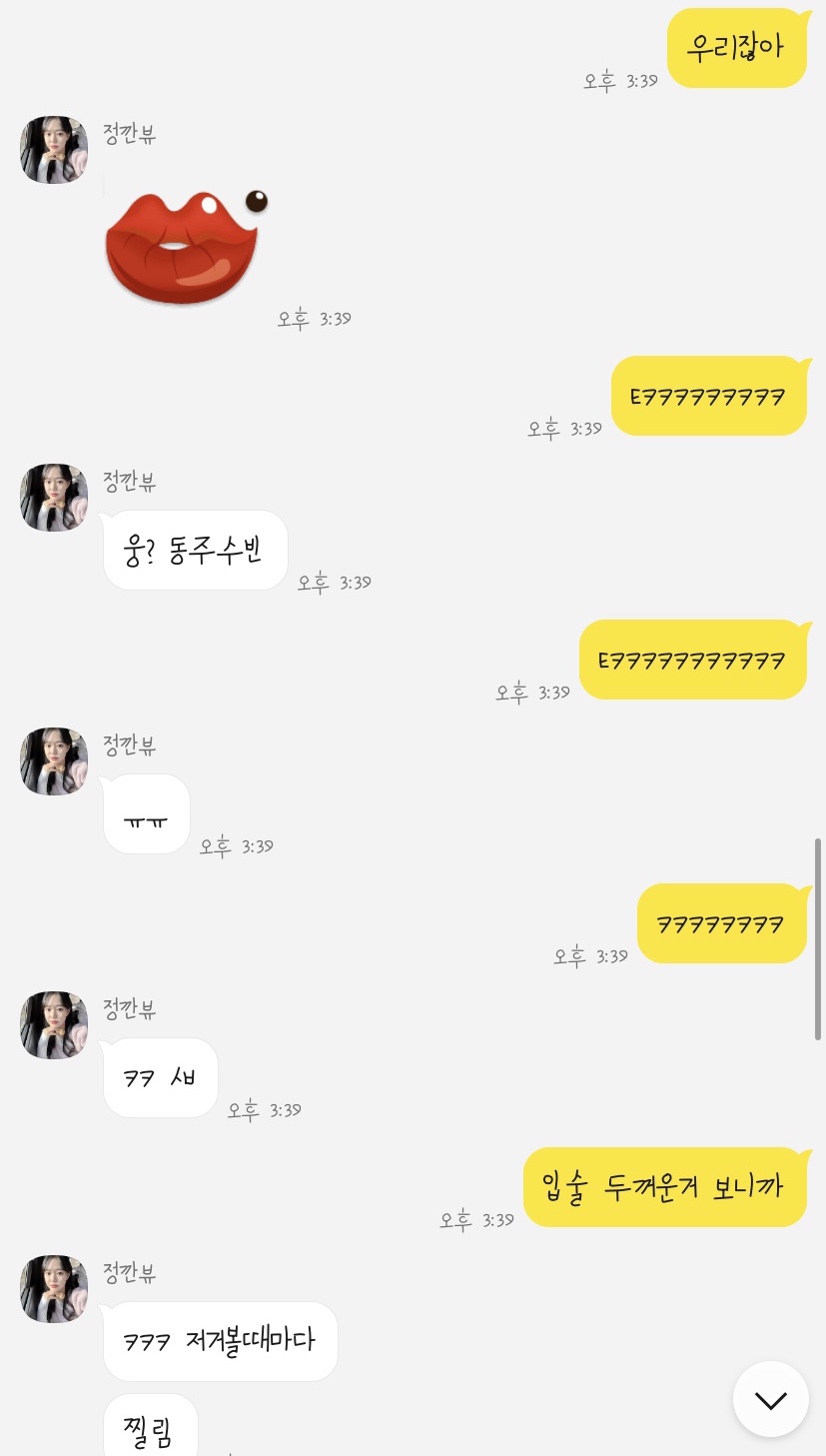Jump to latest message with down arrow

pos(770,1400)
